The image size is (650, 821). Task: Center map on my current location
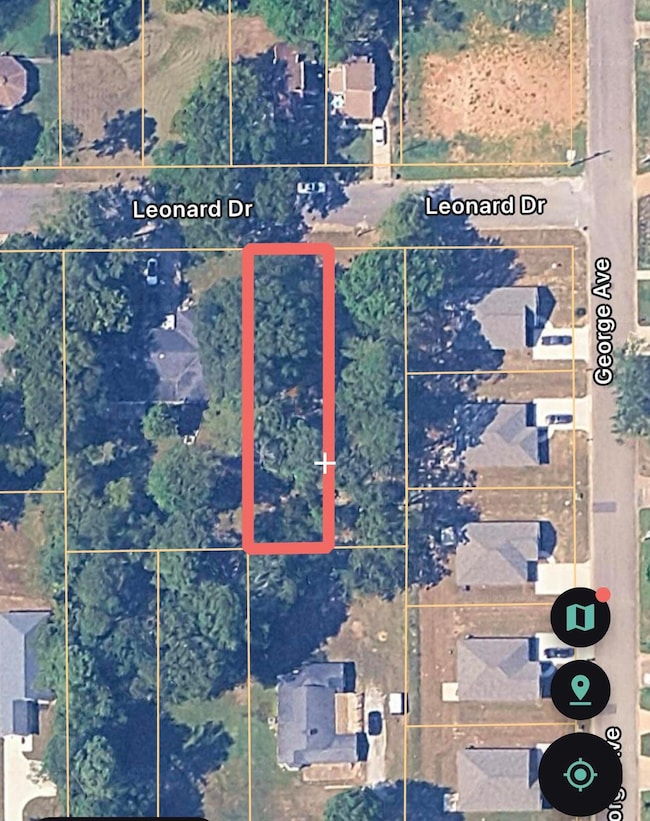click(581, 774)
